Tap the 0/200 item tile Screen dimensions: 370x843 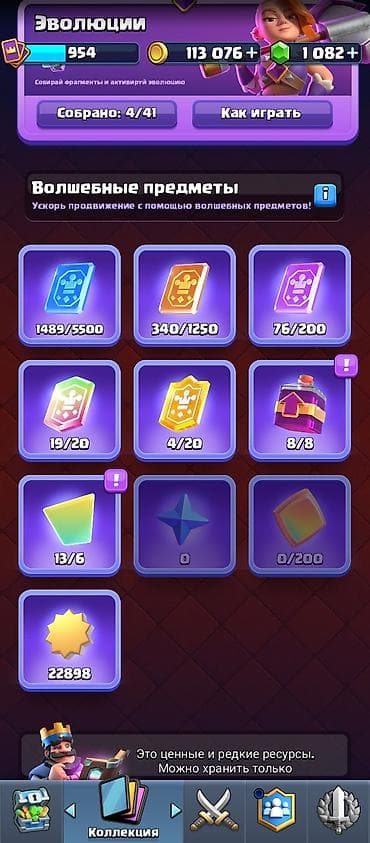[x=300, y=525]
